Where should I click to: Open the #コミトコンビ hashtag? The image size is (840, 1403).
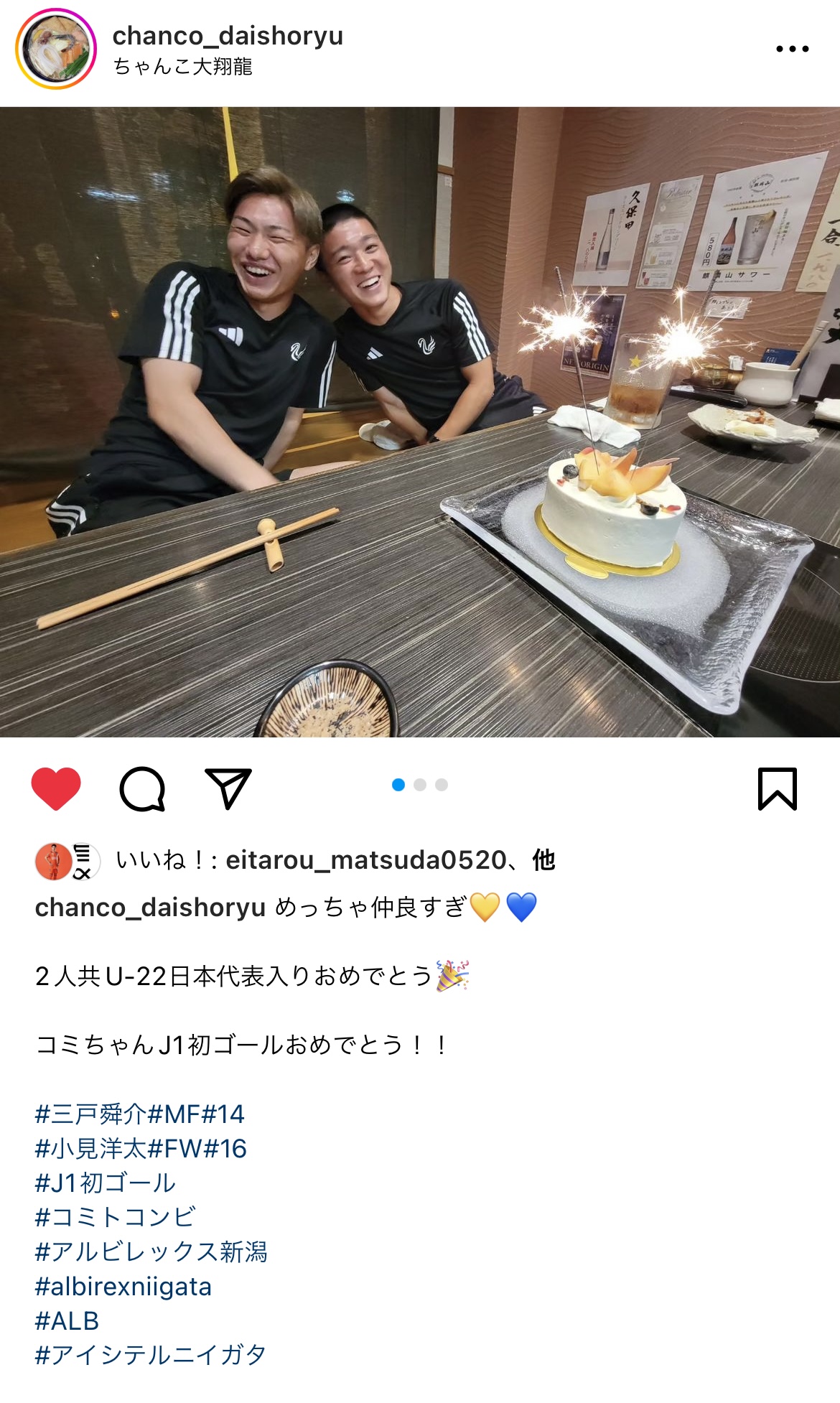(115, 1217)
